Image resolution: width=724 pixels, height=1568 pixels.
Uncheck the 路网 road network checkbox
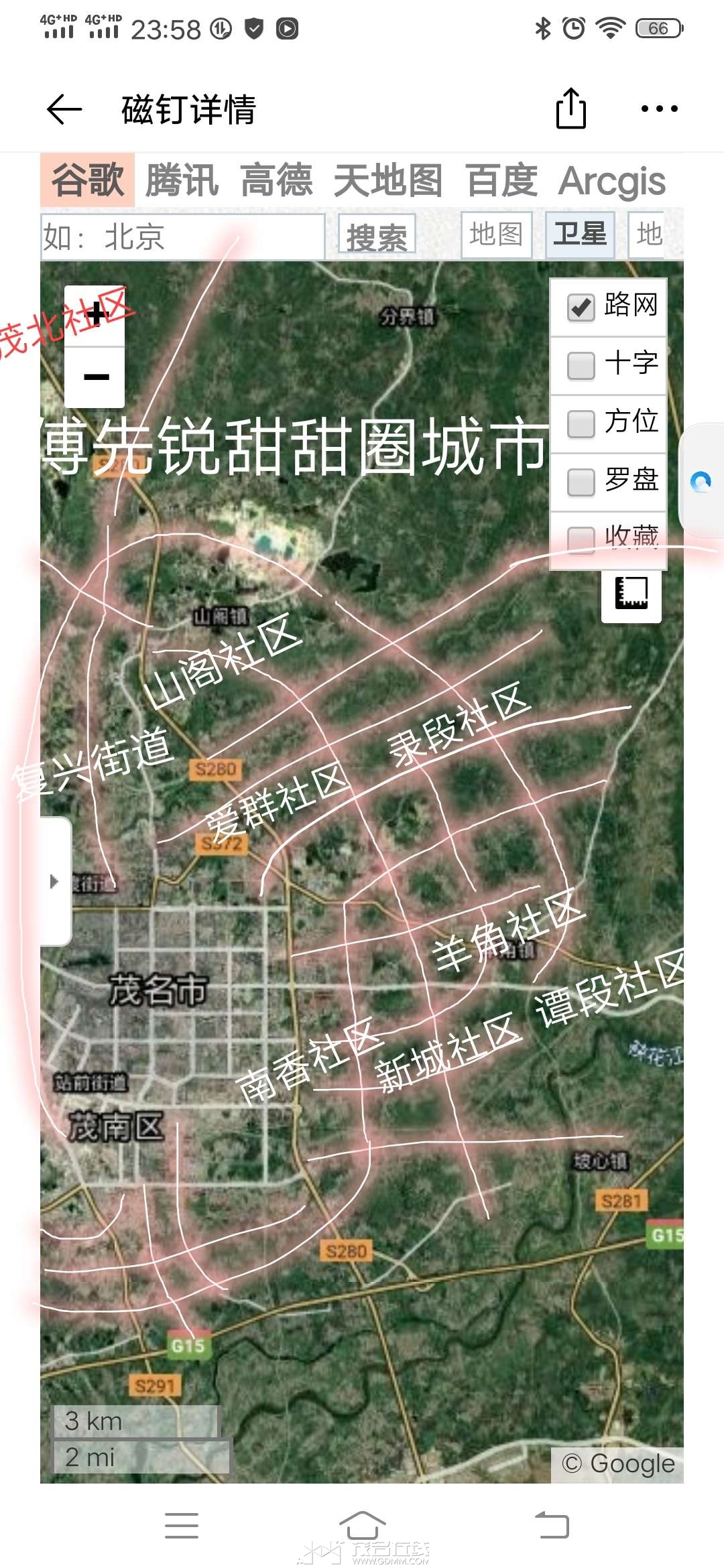point(581,308)
